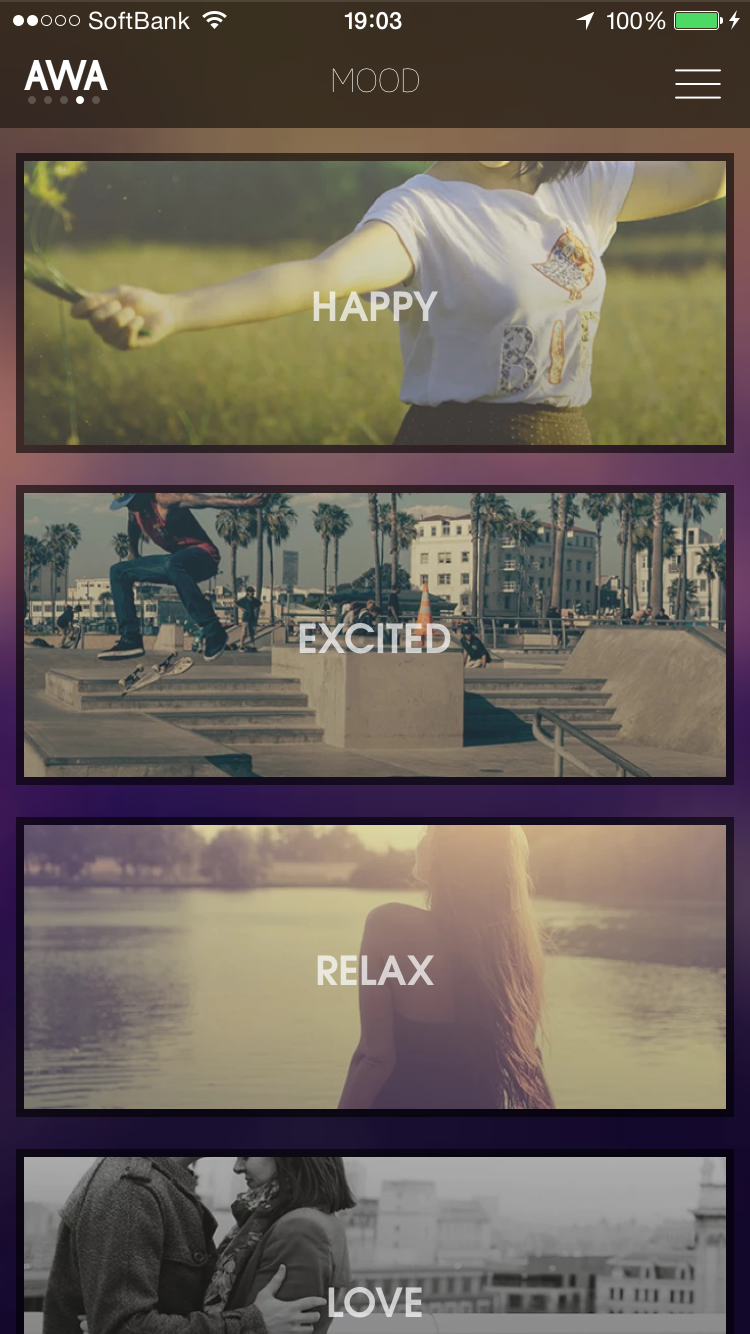Open the hamburger menu
The image size is (750, 1334).
pos(697,84)
